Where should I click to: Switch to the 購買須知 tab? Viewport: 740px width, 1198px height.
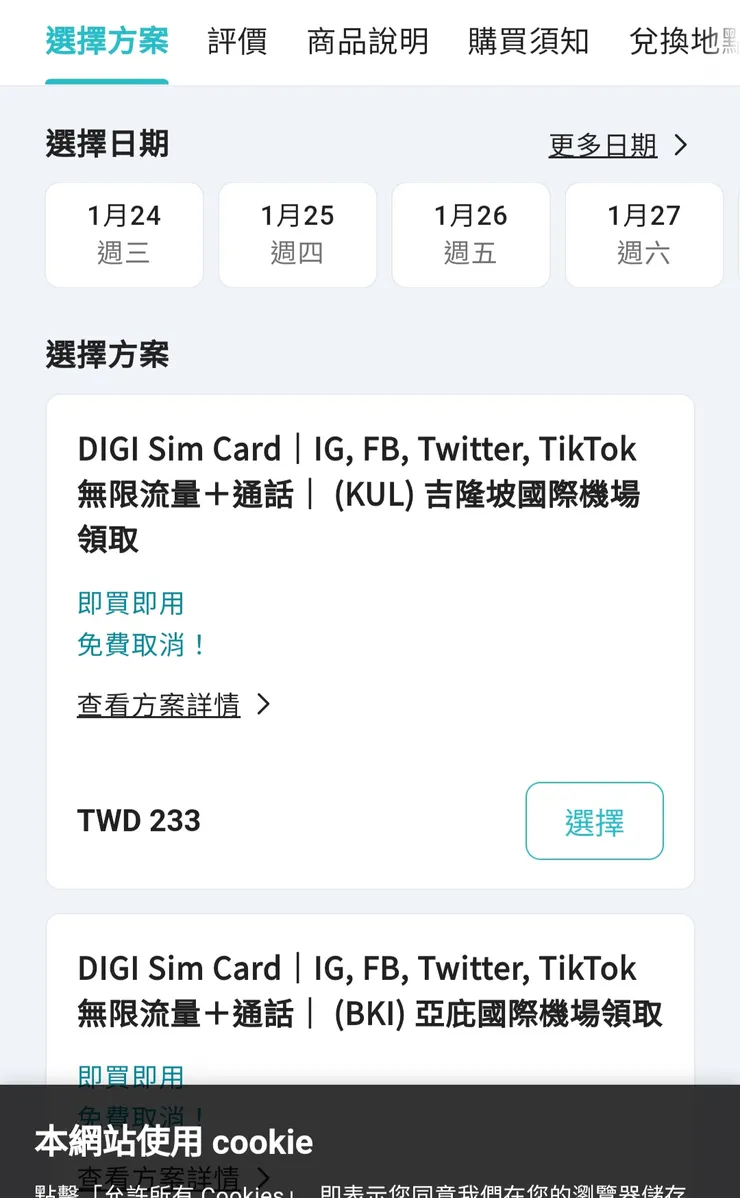527,43
